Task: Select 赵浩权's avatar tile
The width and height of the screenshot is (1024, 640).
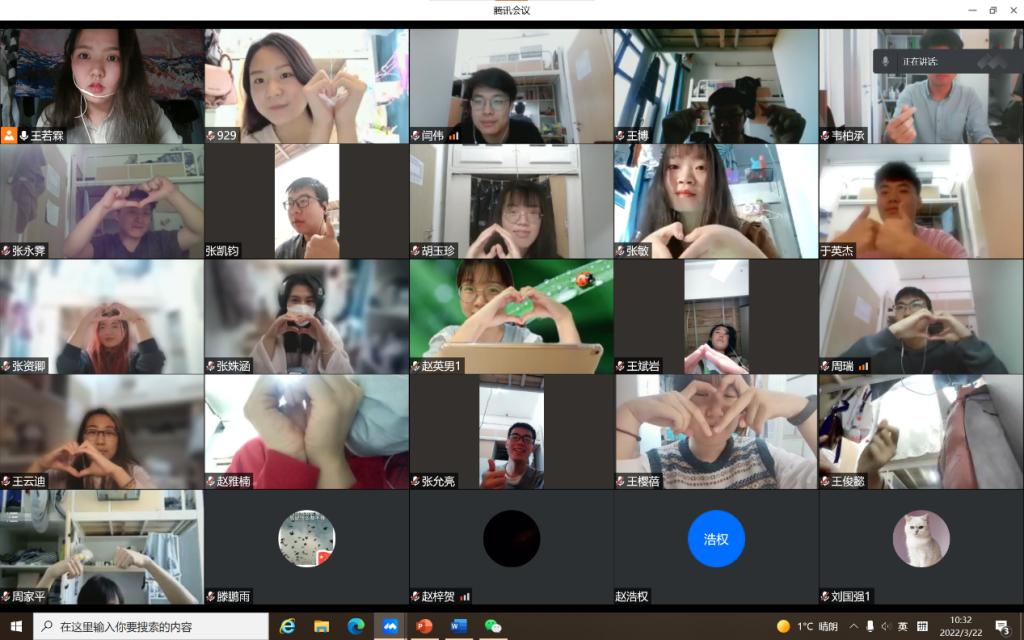Action: click(716, 539)
